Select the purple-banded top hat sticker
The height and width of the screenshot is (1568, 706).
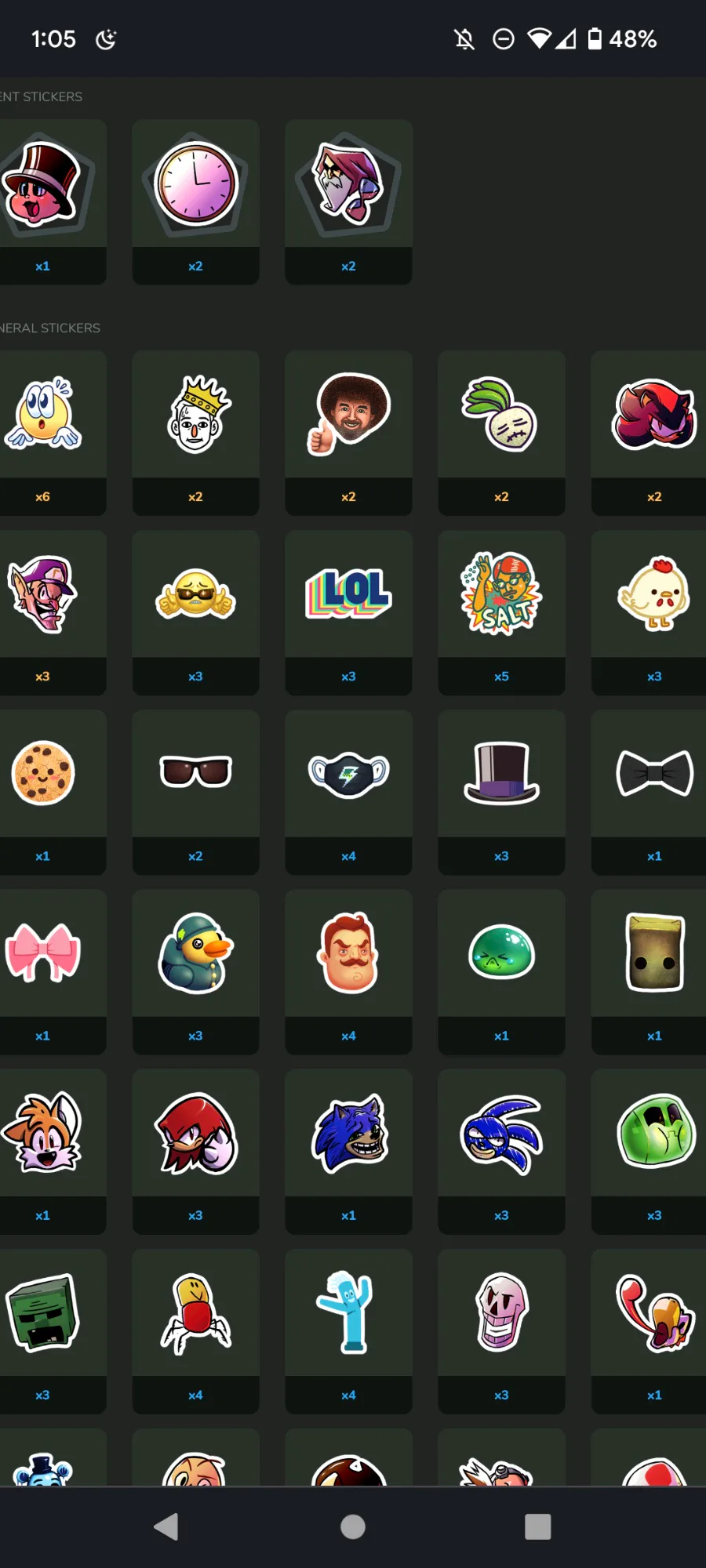click(x=501, y=792)
